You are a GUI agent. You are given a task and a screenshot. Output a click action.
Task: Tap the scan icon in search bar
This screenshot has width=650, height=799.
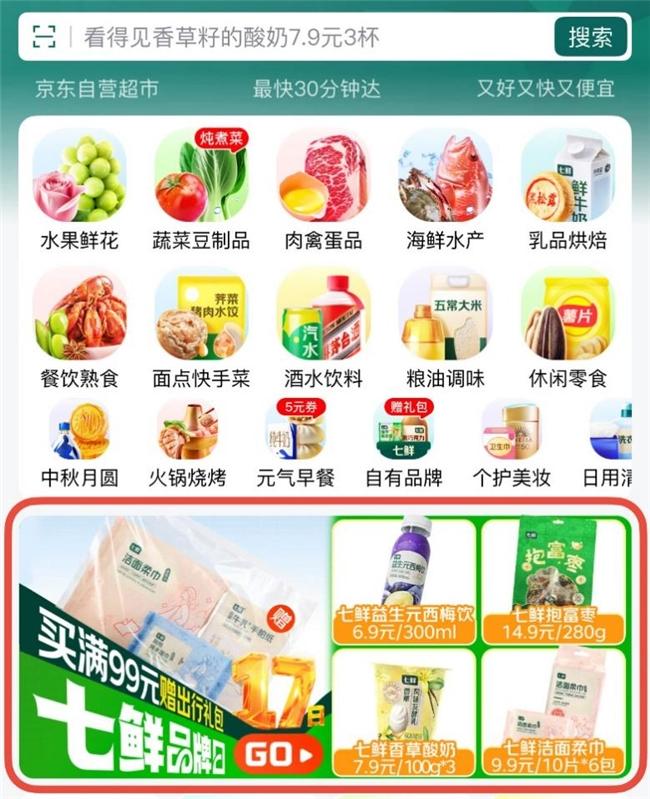[42, 38]
